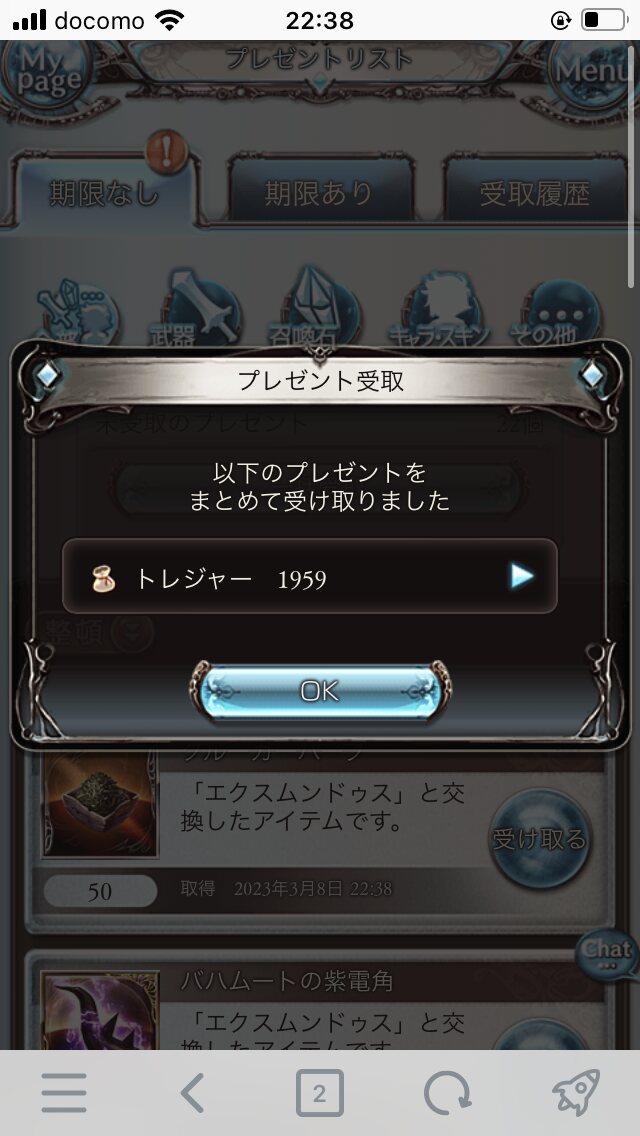The image size is (640, 1136).
Task: Expand the トレジャー 1959 row arrow
Action: coord(521,576)
